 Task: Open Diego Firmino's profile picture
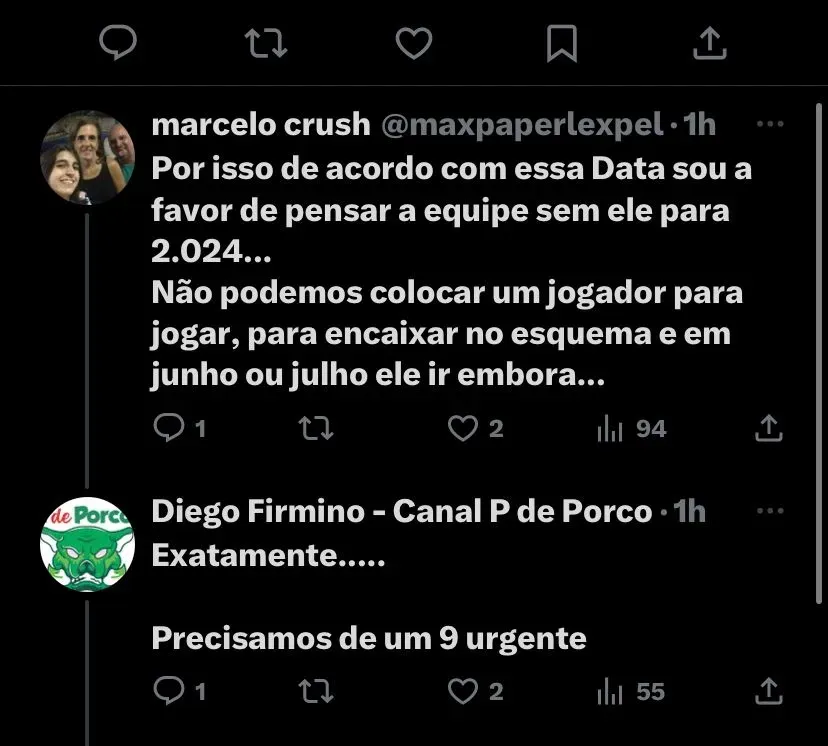(87, 545)
